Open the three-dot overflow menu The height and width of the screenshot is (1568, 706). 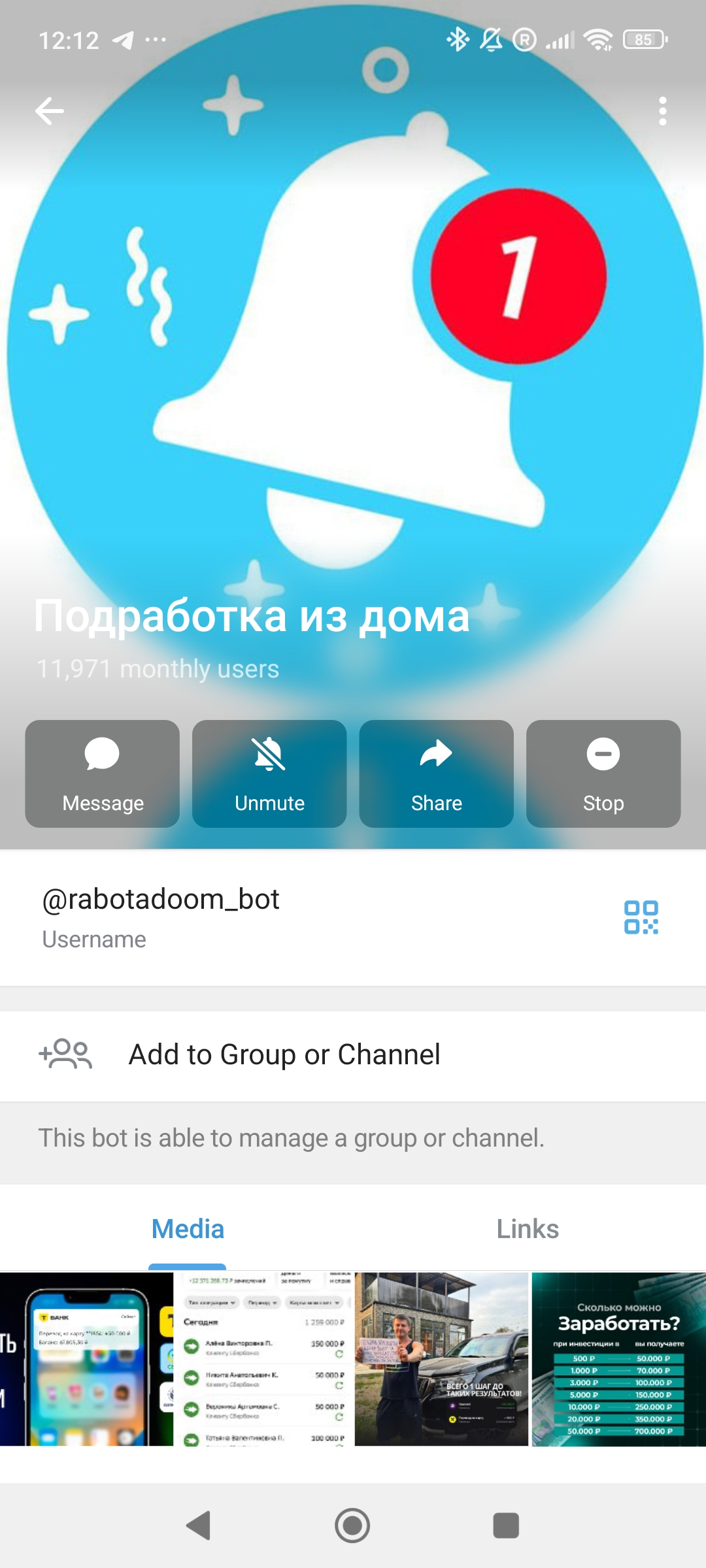[662, 111]
